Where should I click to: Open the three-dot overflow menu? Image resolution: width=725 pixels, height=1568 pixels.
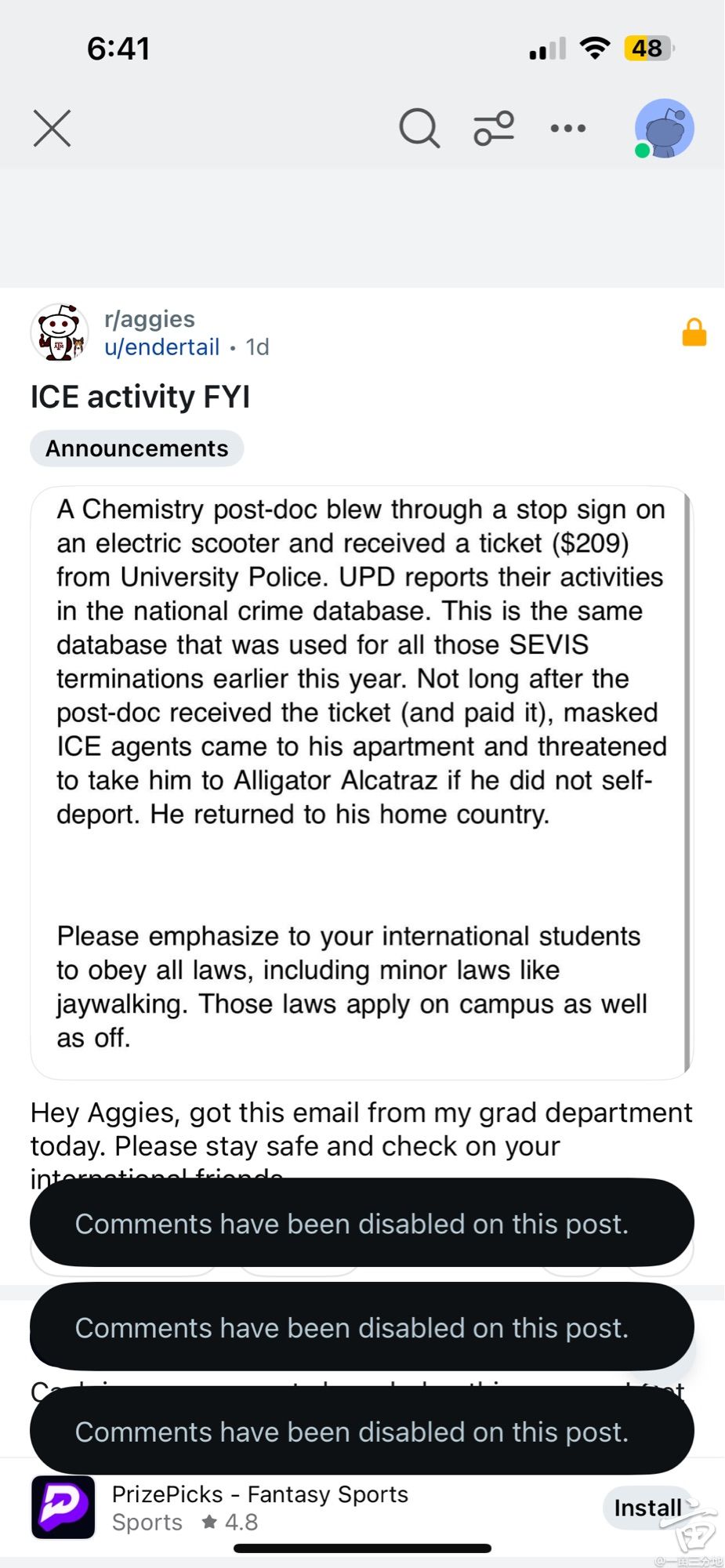[x=568, y=129]
